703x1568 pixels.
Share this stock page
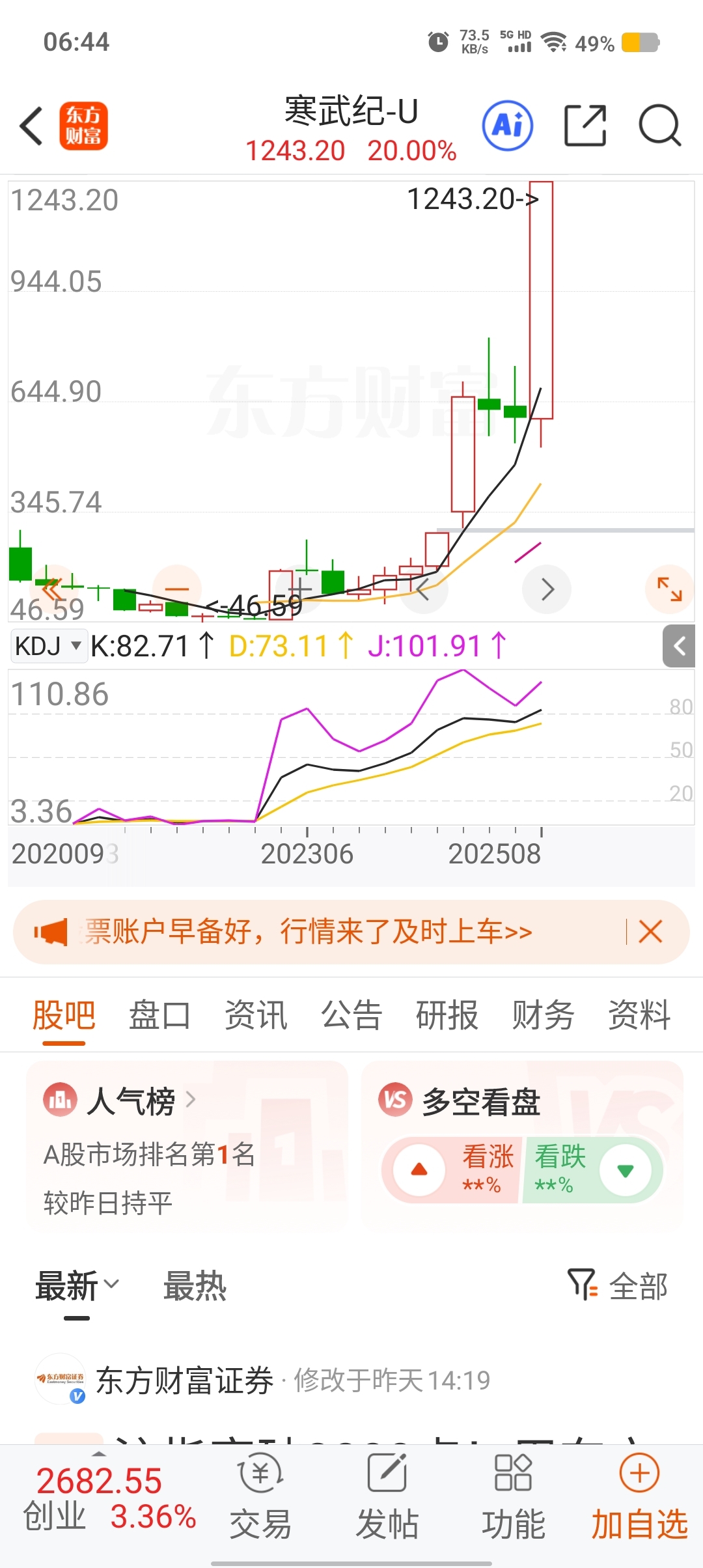[585, 125]
